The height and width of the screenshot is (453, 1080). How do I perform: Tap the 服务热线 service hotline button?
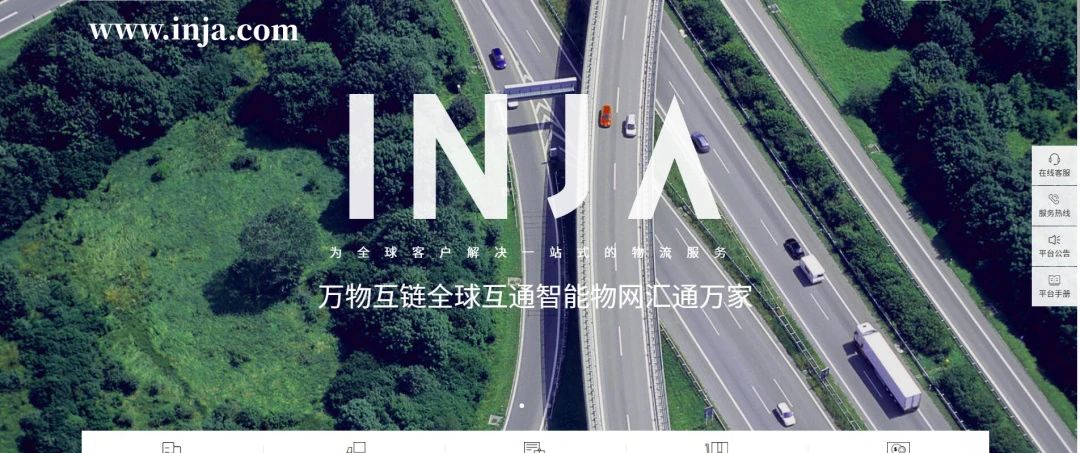tap(1054, 205)
